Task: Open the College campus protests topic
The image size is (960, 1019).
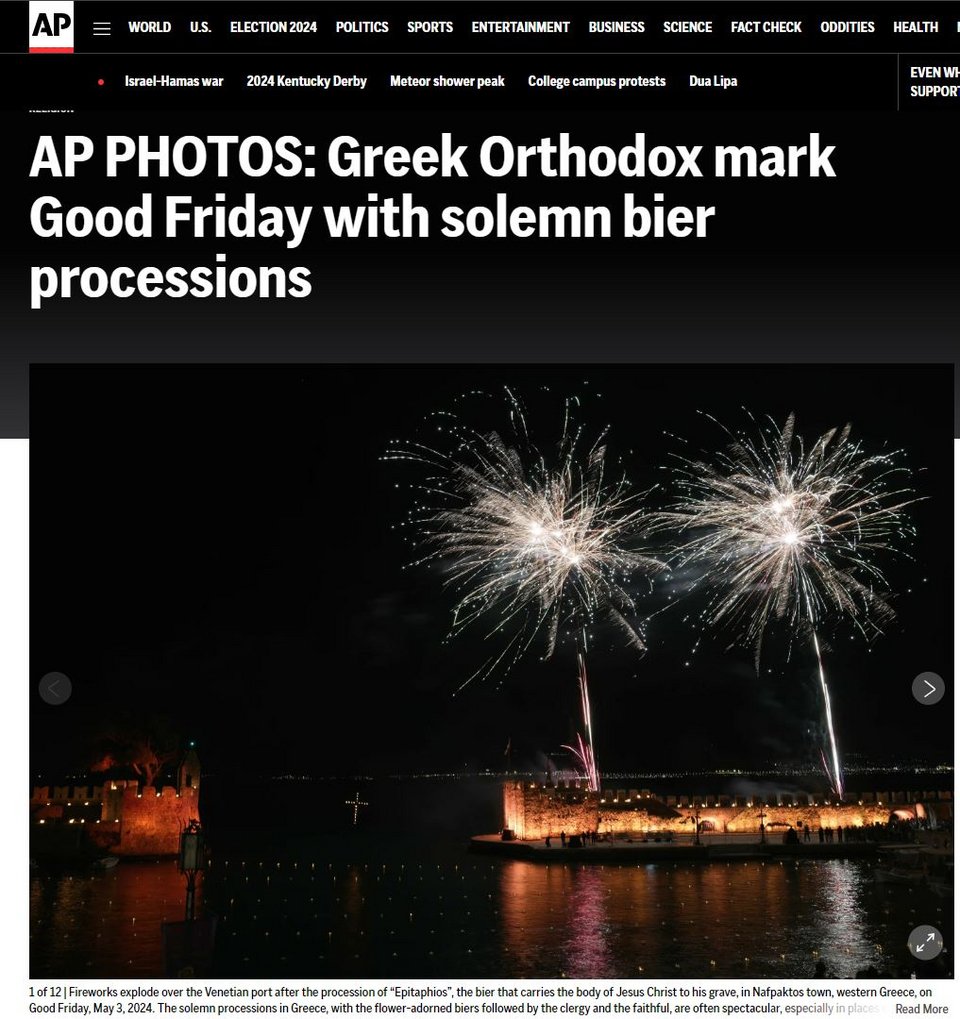Action: click(x=596, y=81)
